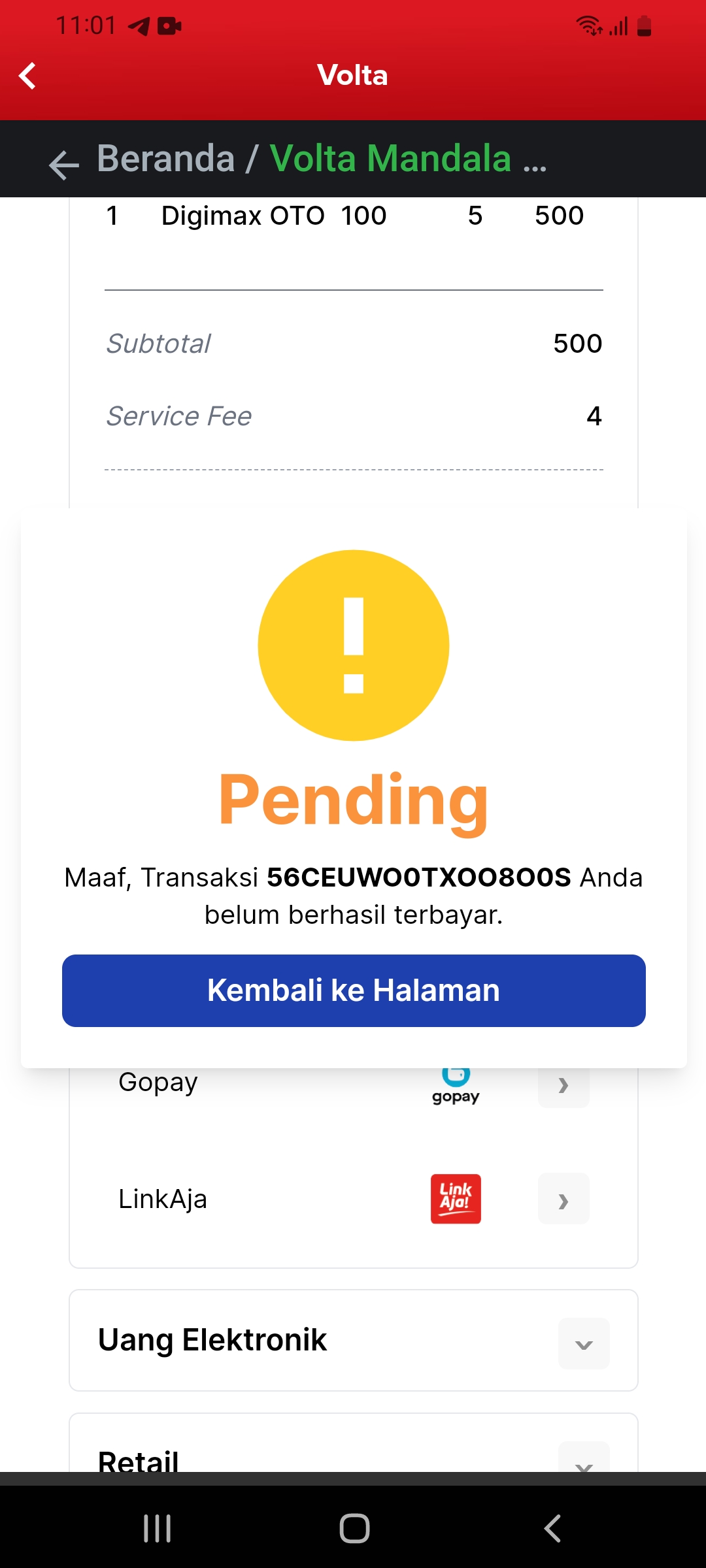Open recent apps from navigation bar
706x1568 pixels.
[x=158, y=1528]
